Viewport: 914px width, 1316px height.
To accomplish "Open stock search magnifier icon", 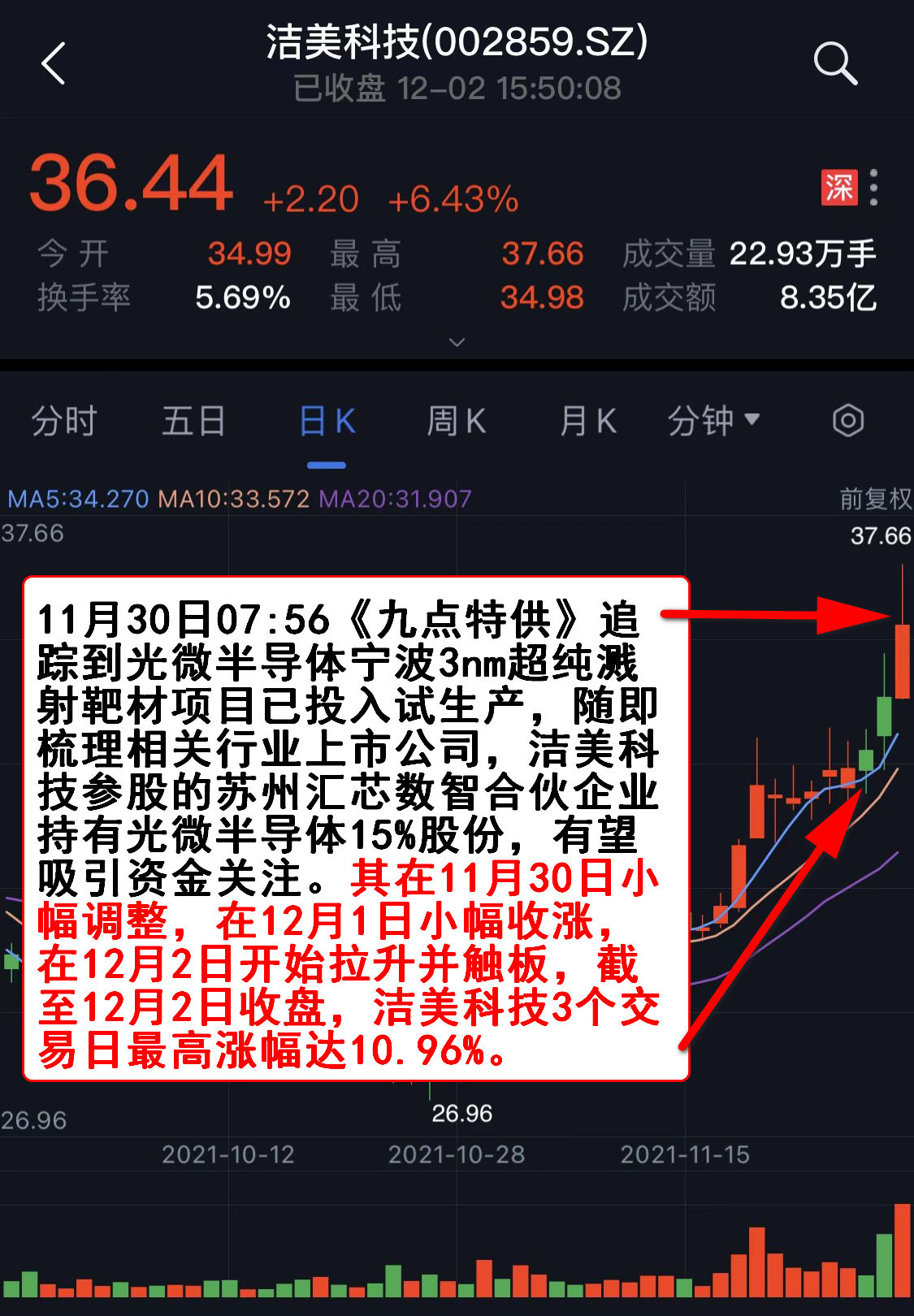I will click(x=834, y=63).
